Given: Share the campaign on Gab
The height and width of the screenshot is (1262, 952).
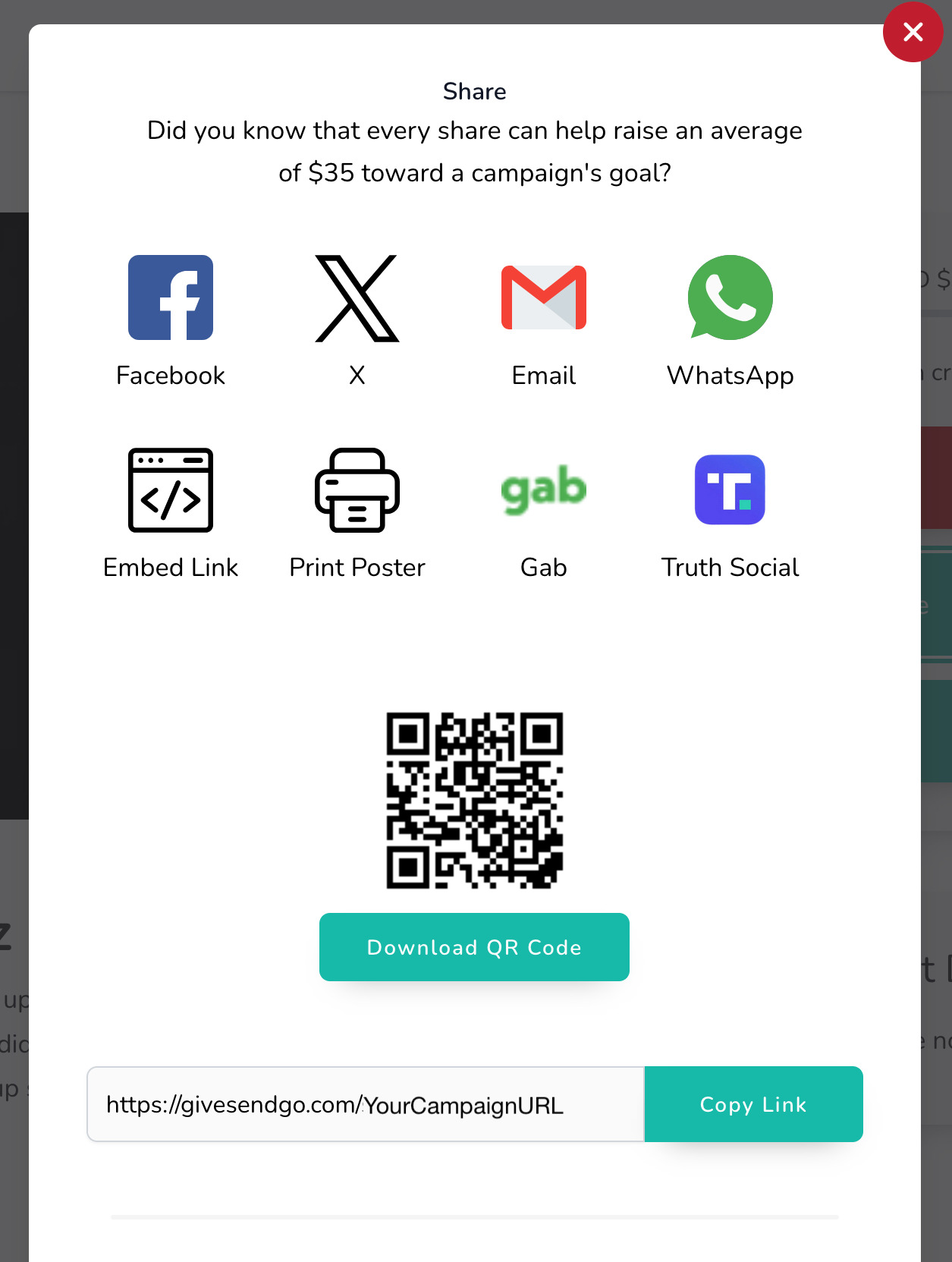Looking at the screenshot, I should [543, 490].
